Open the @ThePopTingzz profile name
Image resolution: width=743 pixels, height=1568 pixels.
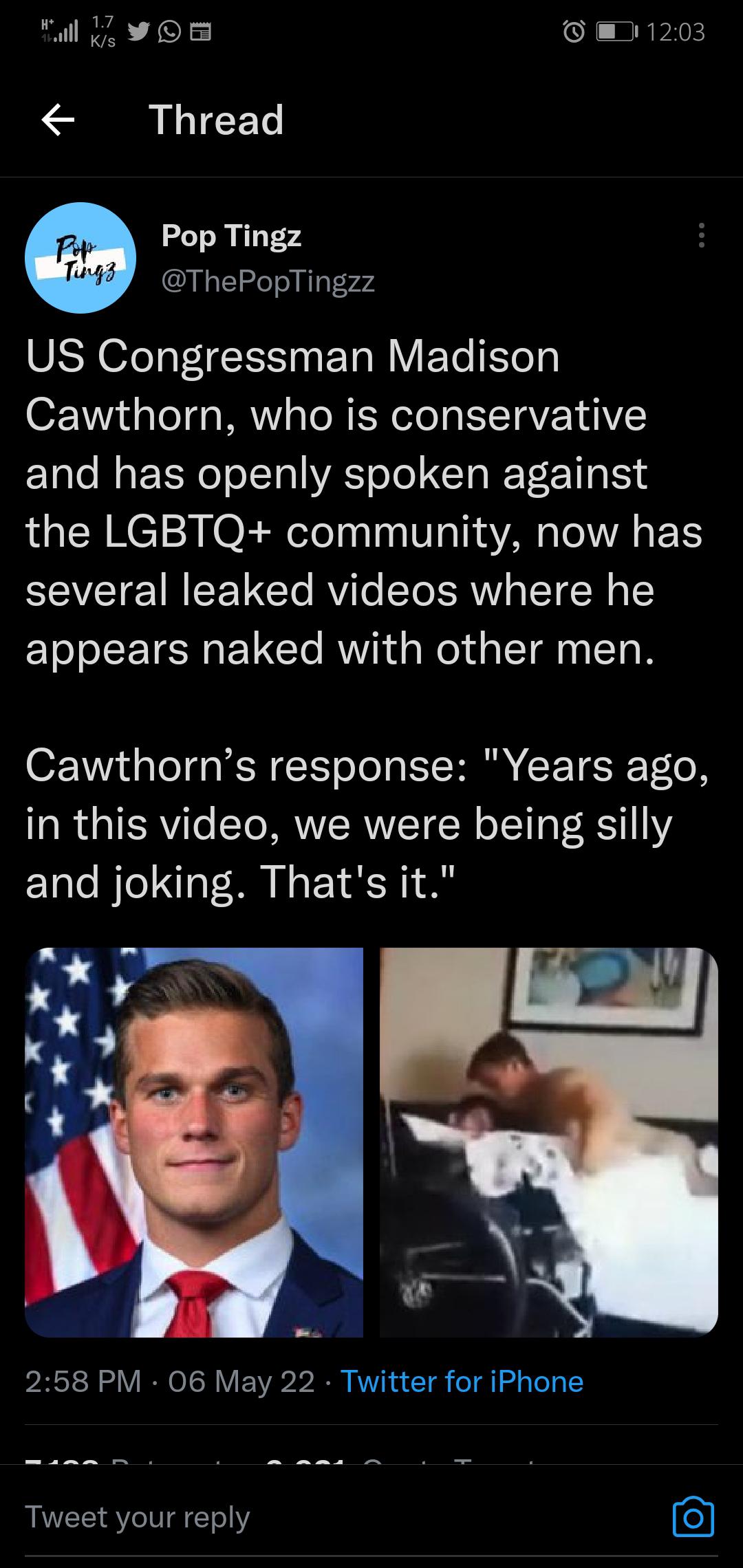(x=268, y=281)
